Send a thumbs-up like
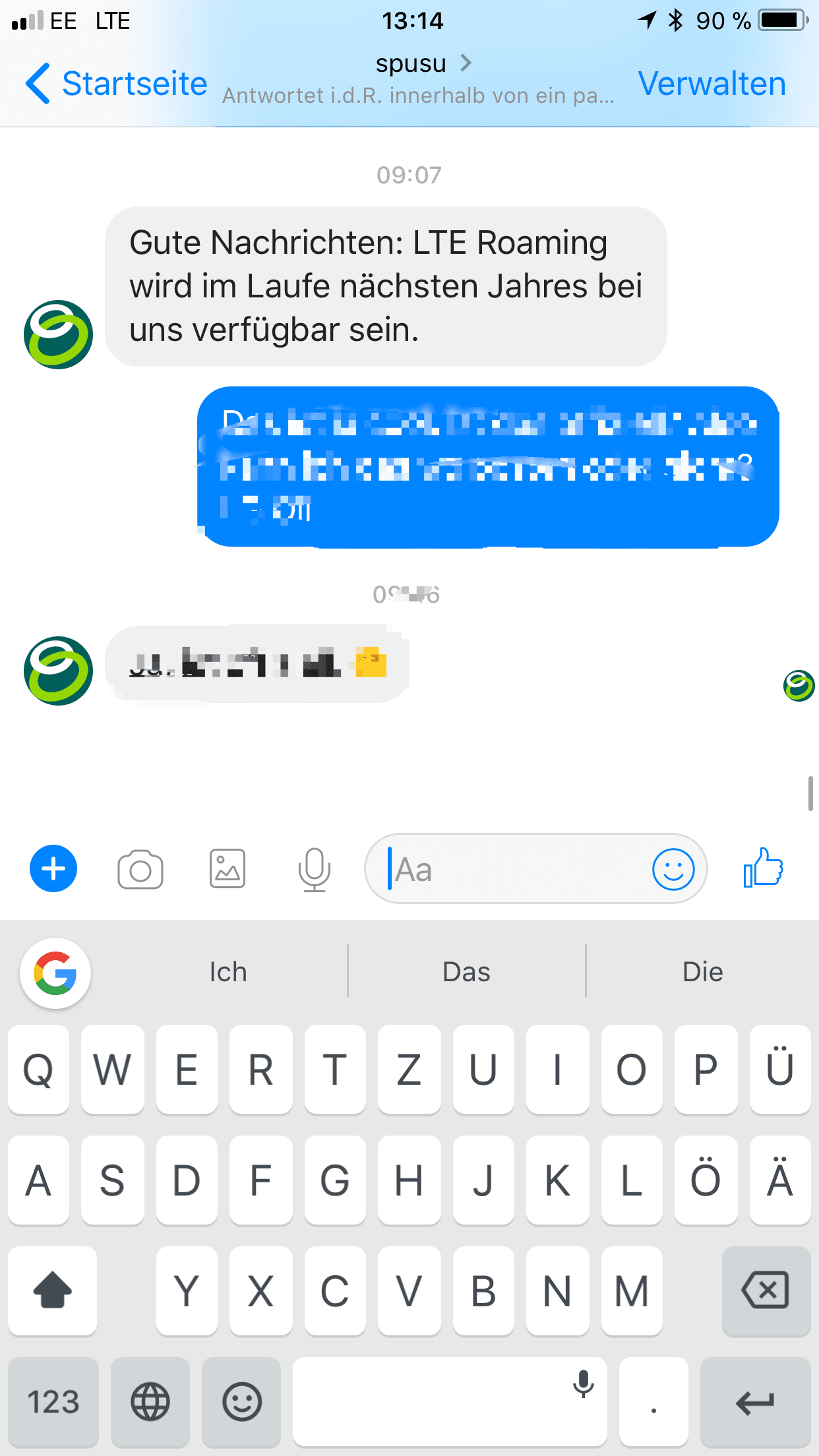 763,868
